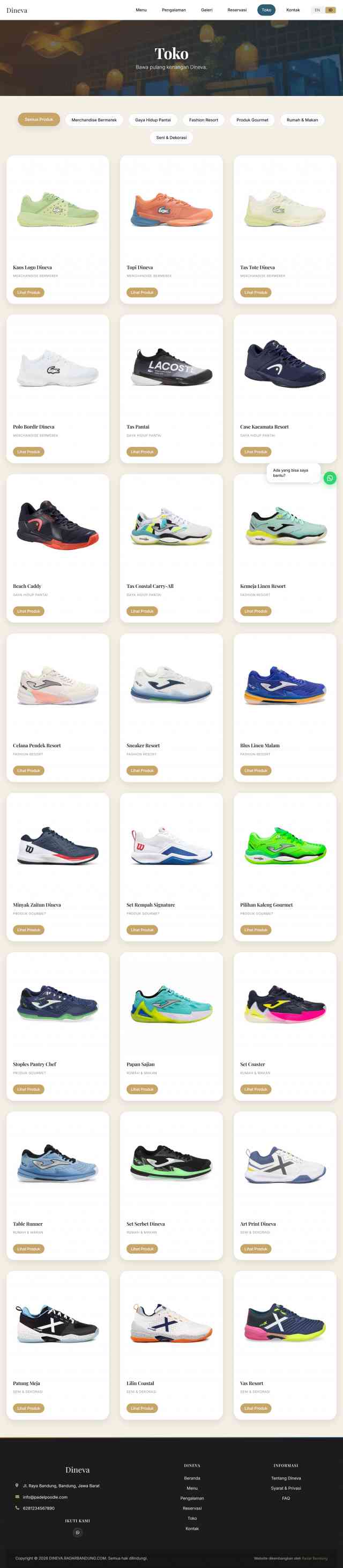Open the Beach Caddy product card

point(58,548)
